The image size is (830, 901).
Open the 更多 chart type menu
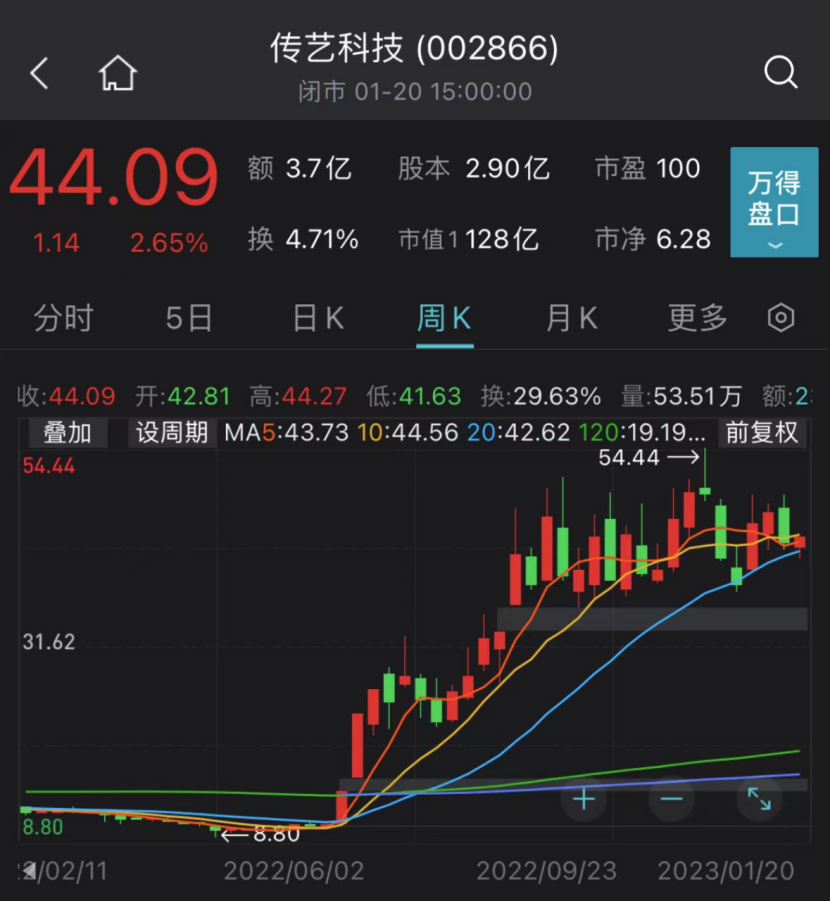coord(695,316)
